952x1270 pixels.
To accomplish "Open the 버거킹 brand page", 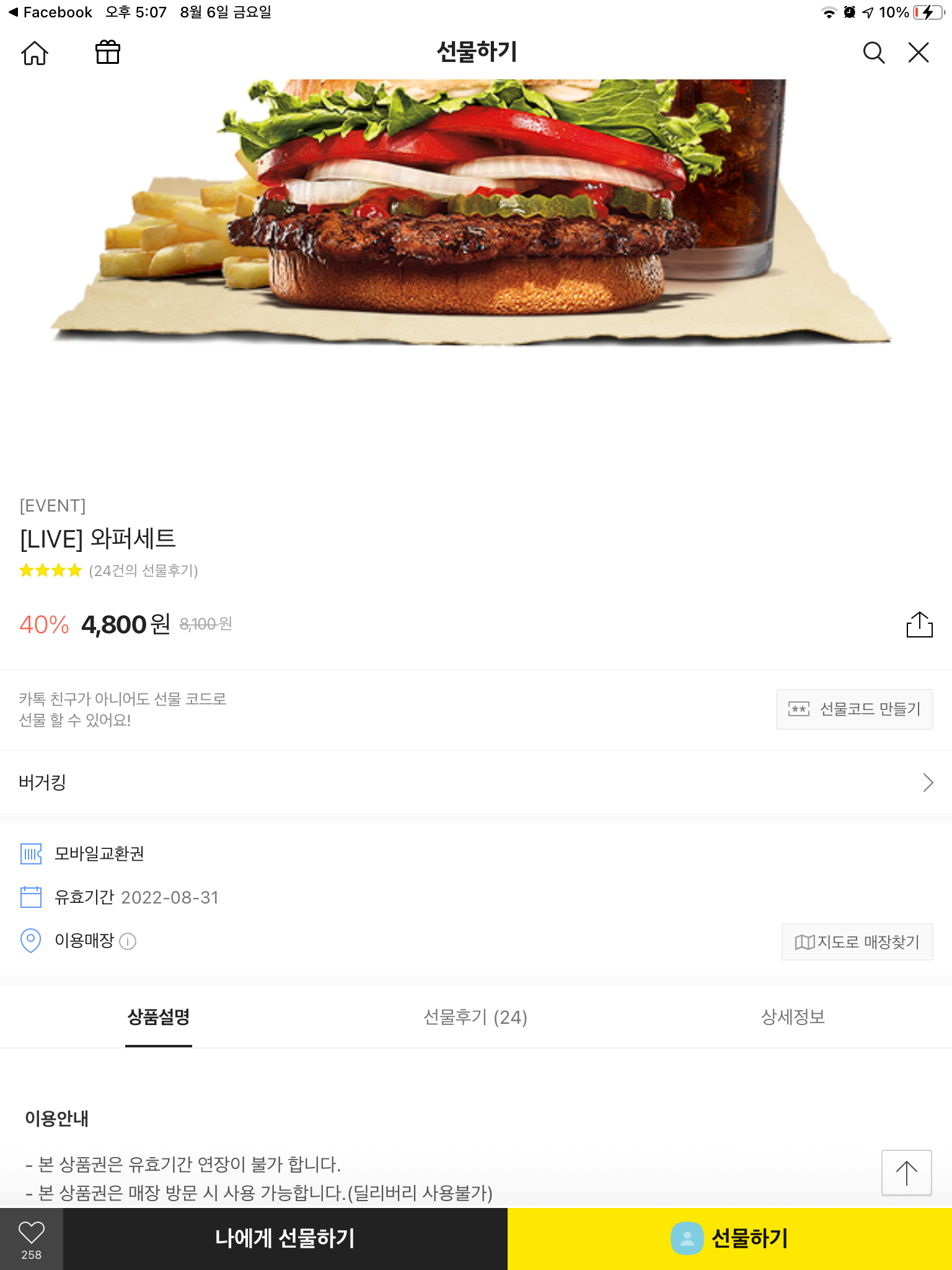I will coord(476,783).
